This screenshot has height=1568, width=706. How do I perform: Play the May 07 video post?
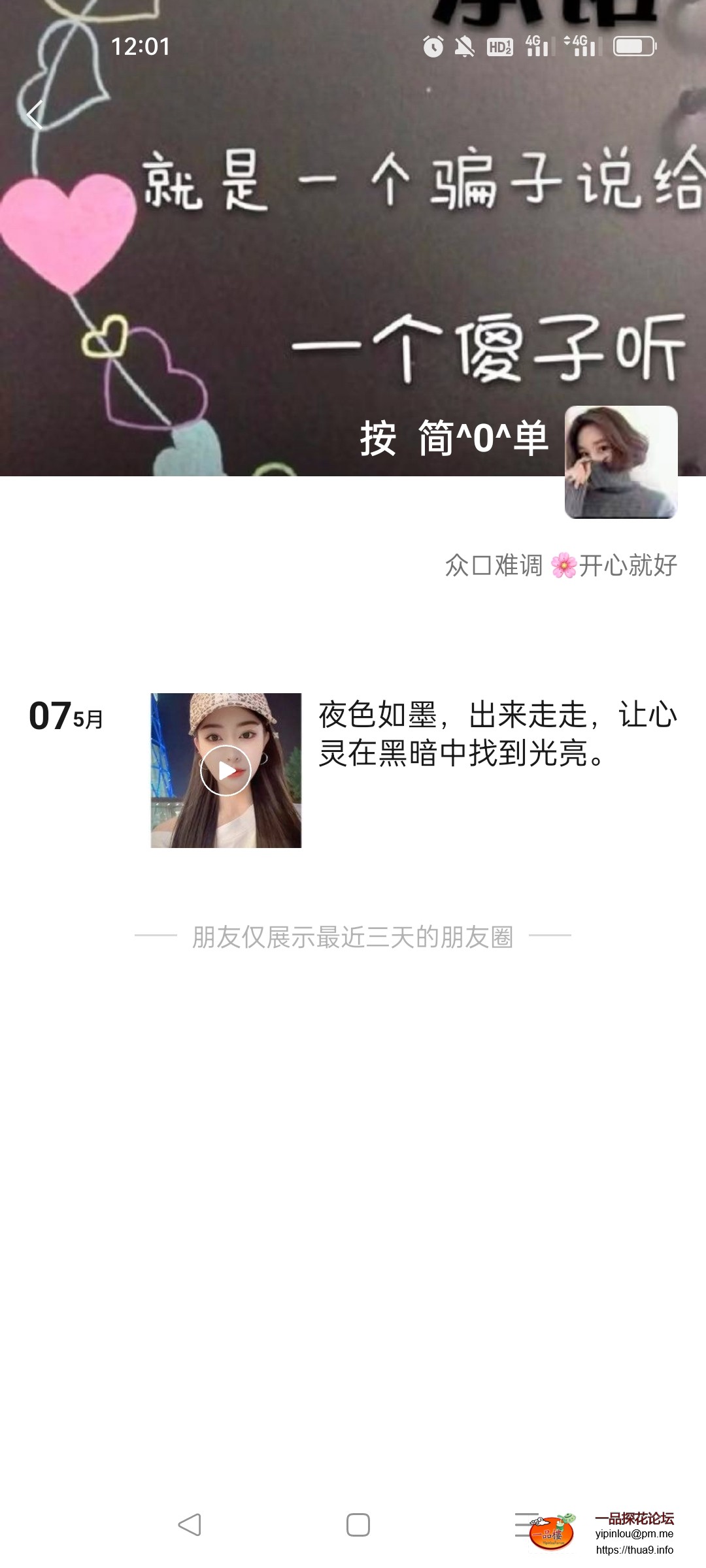(x=226, y=770)
